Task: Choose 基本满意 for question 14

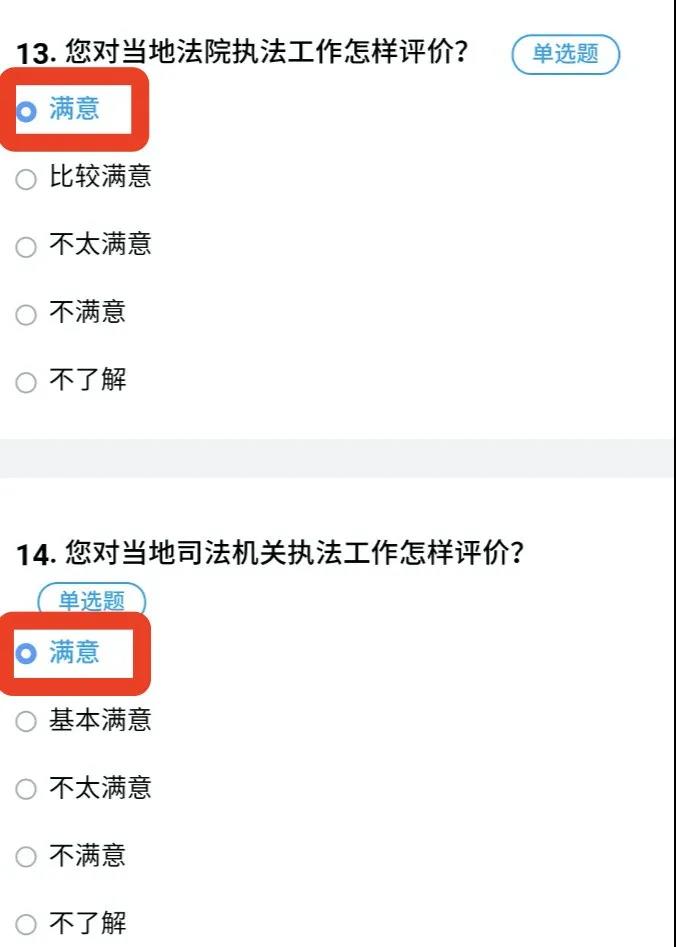Action: click(27, 722)
